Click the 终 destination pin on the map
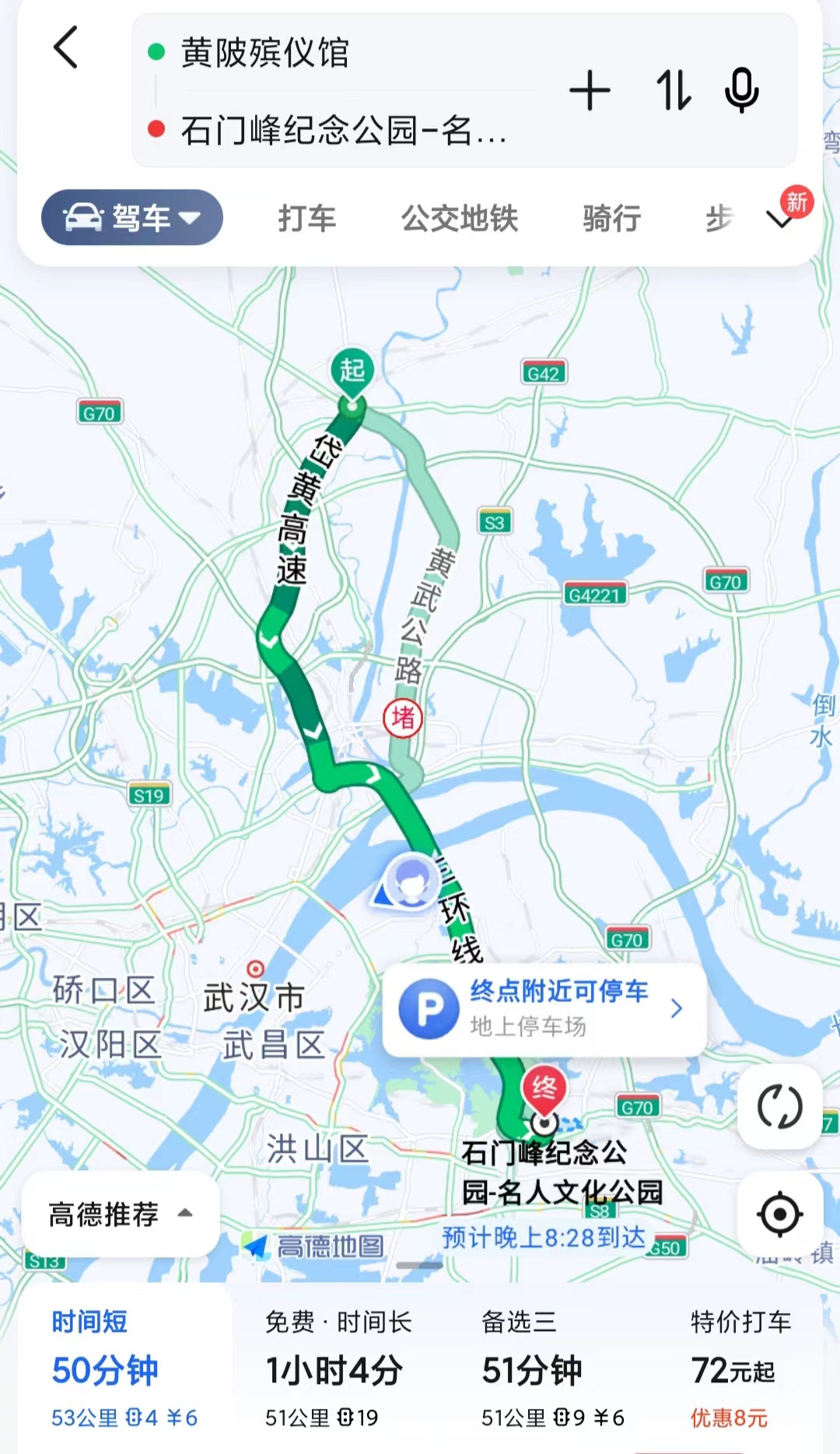 544,1089
